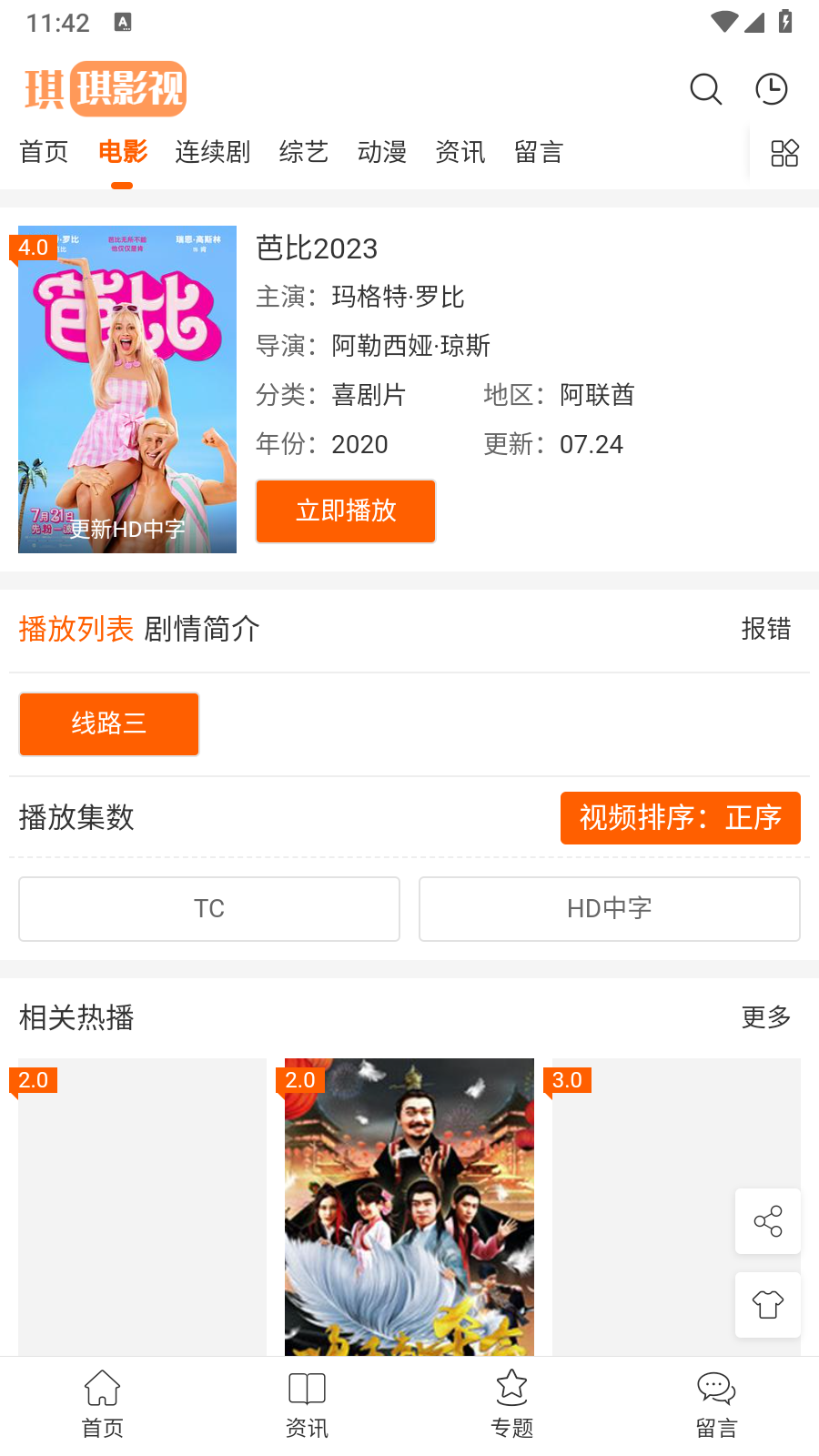The image size is (819, 1456).
Task: Open the related movie with costume poster
Action: pyautogui.click(x=409, y=1206)
